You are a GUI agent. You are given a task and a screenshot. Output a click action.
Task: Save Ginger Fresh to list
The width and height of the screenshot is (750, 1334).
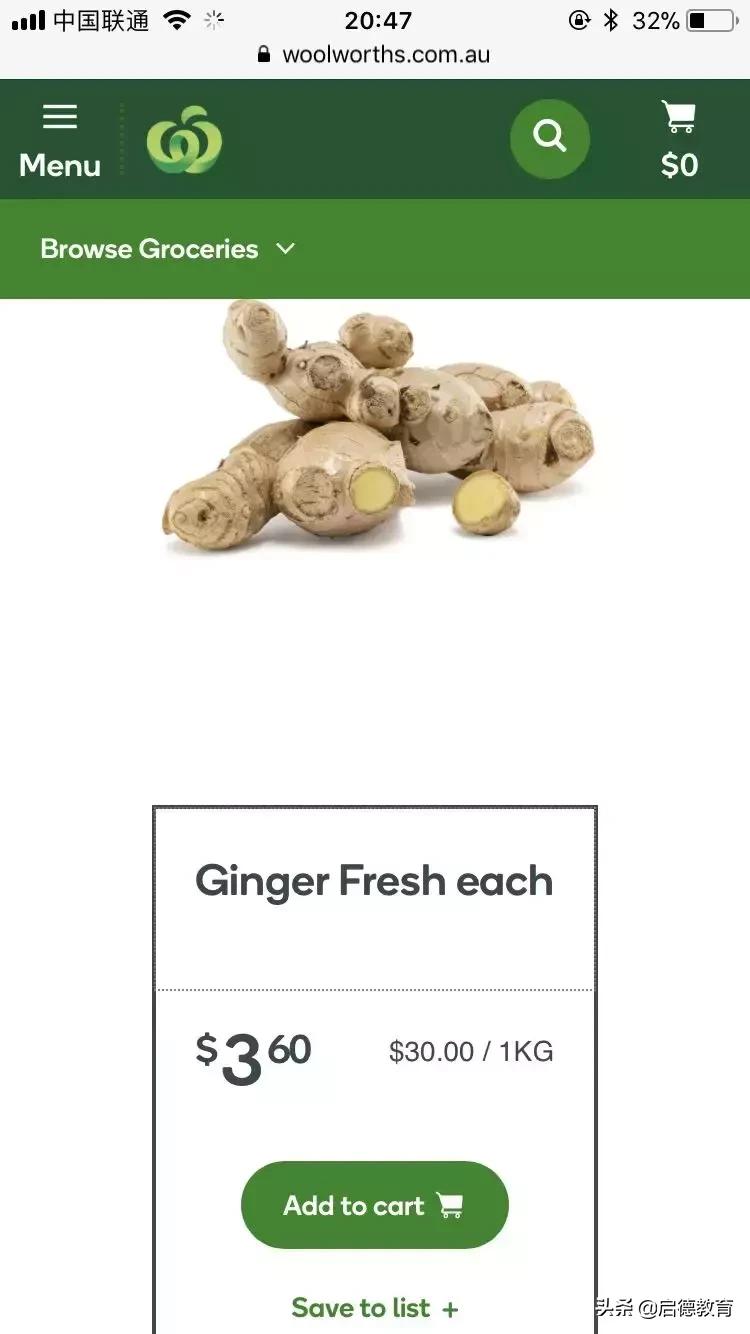coord(374,1307)
